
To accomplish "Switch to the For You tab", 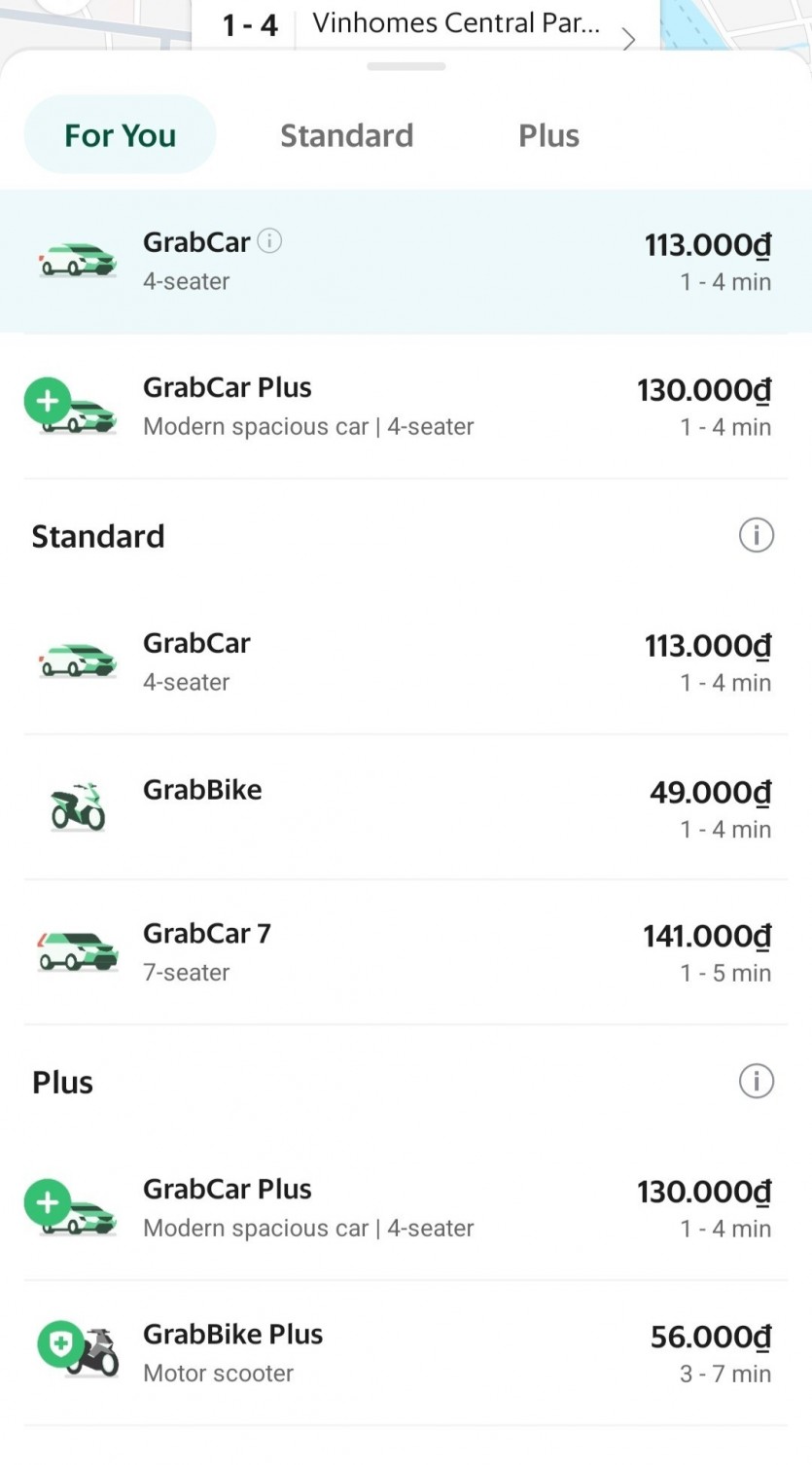I will (x=120, y=135).
